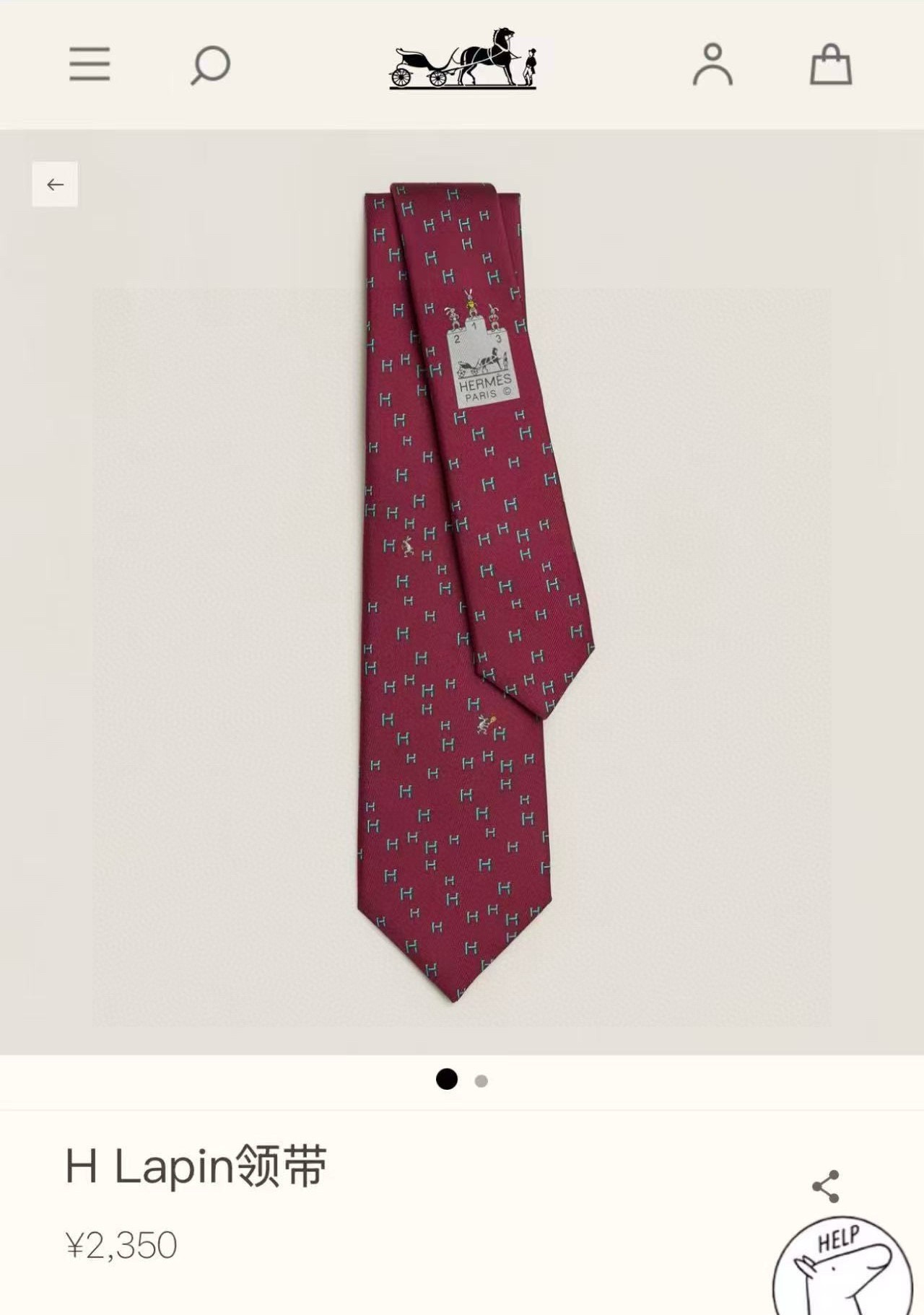Open the shopping bag
This screenshot has height=1315, width=924.
pos(830,65)
